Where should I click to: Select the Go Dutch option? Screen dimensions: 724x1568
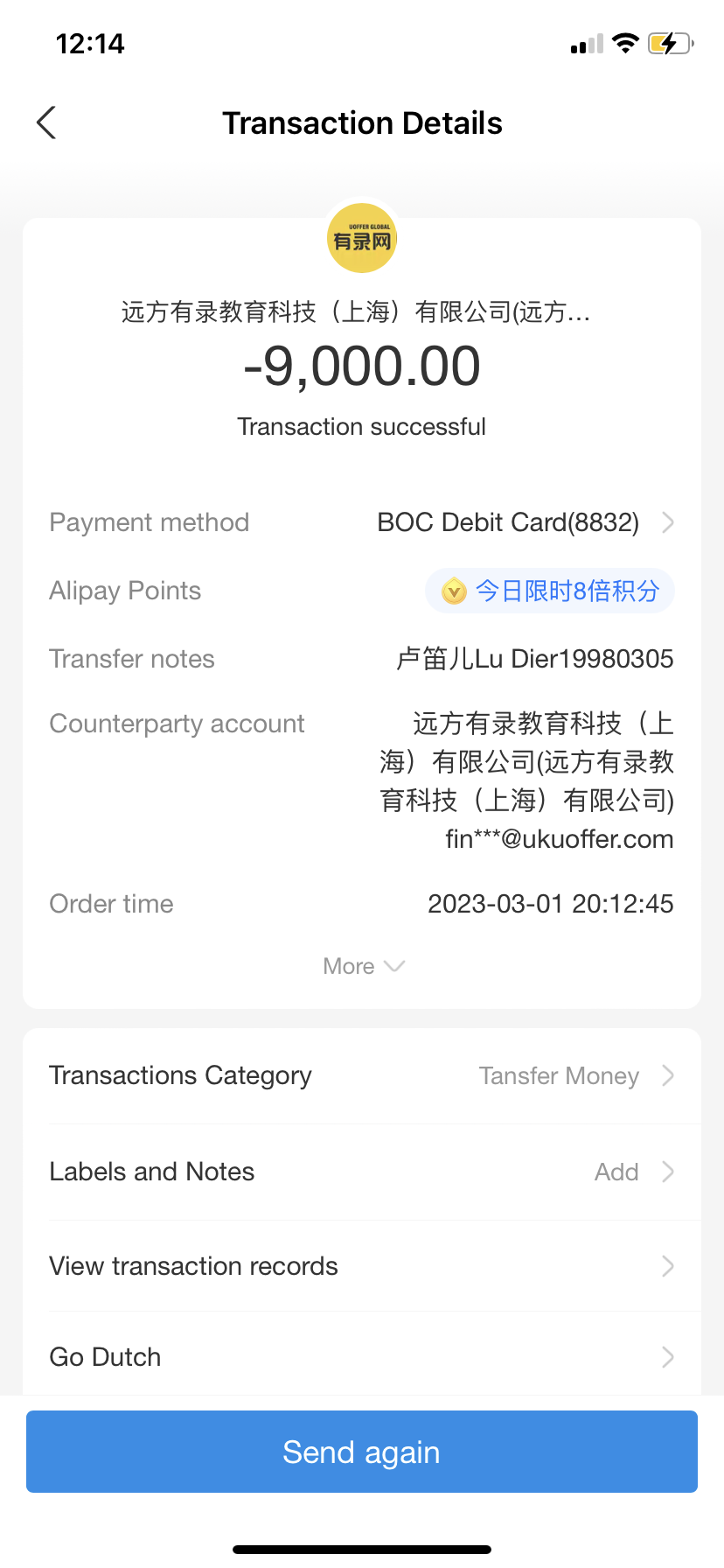point(362,1357)
